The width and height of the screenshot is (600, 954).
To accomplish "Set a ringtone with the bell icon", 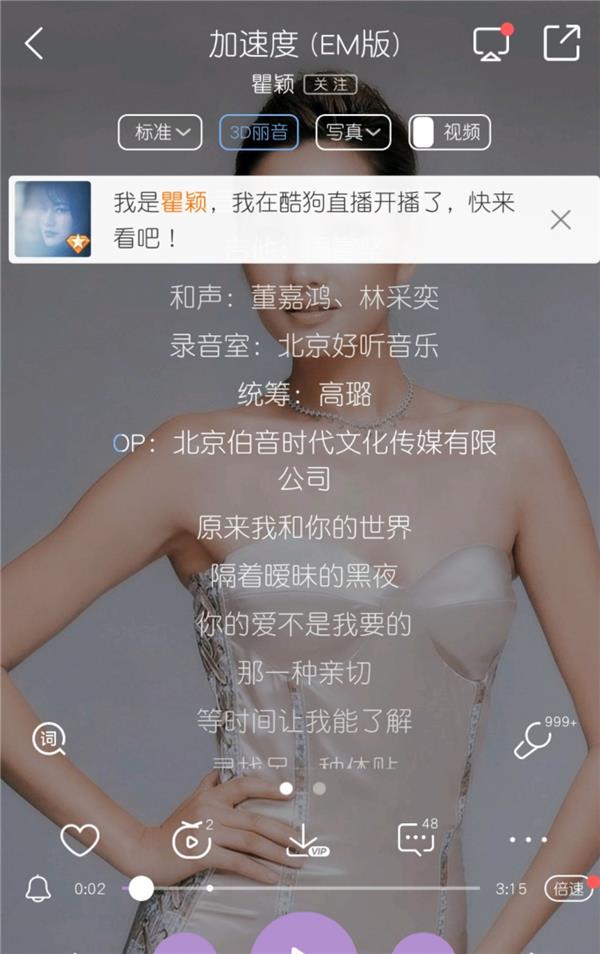I will 38,888.
